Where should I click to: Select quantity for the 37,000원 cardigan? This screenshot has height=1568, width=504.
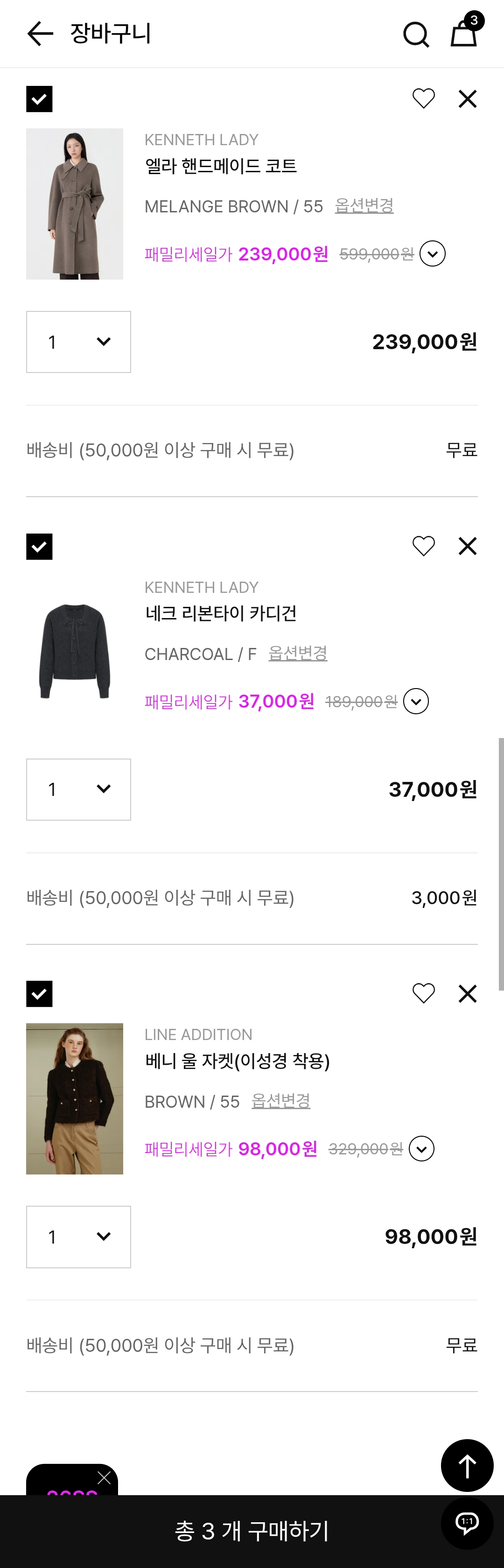(x=78, y=789)
